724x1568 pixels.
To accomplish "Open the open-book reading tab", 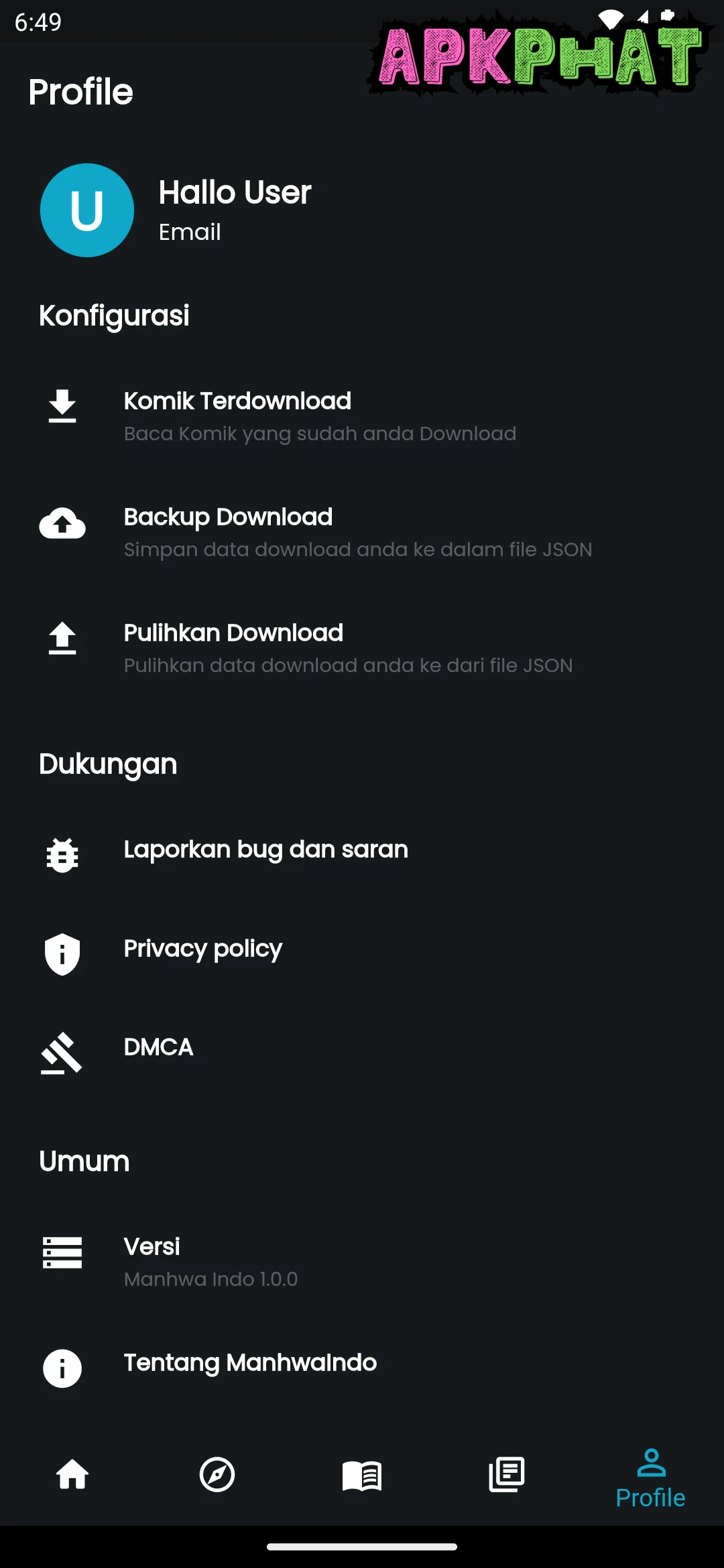I will click(362, 1475).
